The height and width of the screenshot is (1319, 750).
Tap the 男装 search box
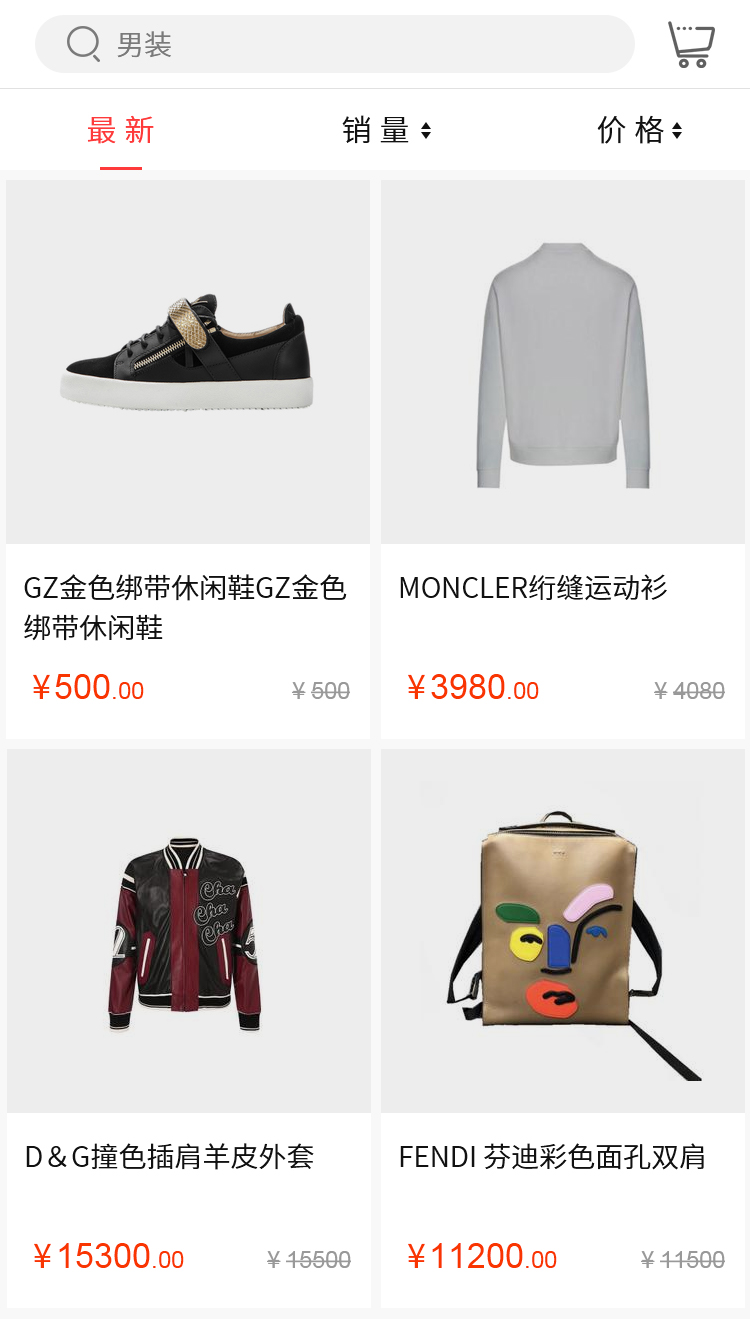tap(335, 44)
